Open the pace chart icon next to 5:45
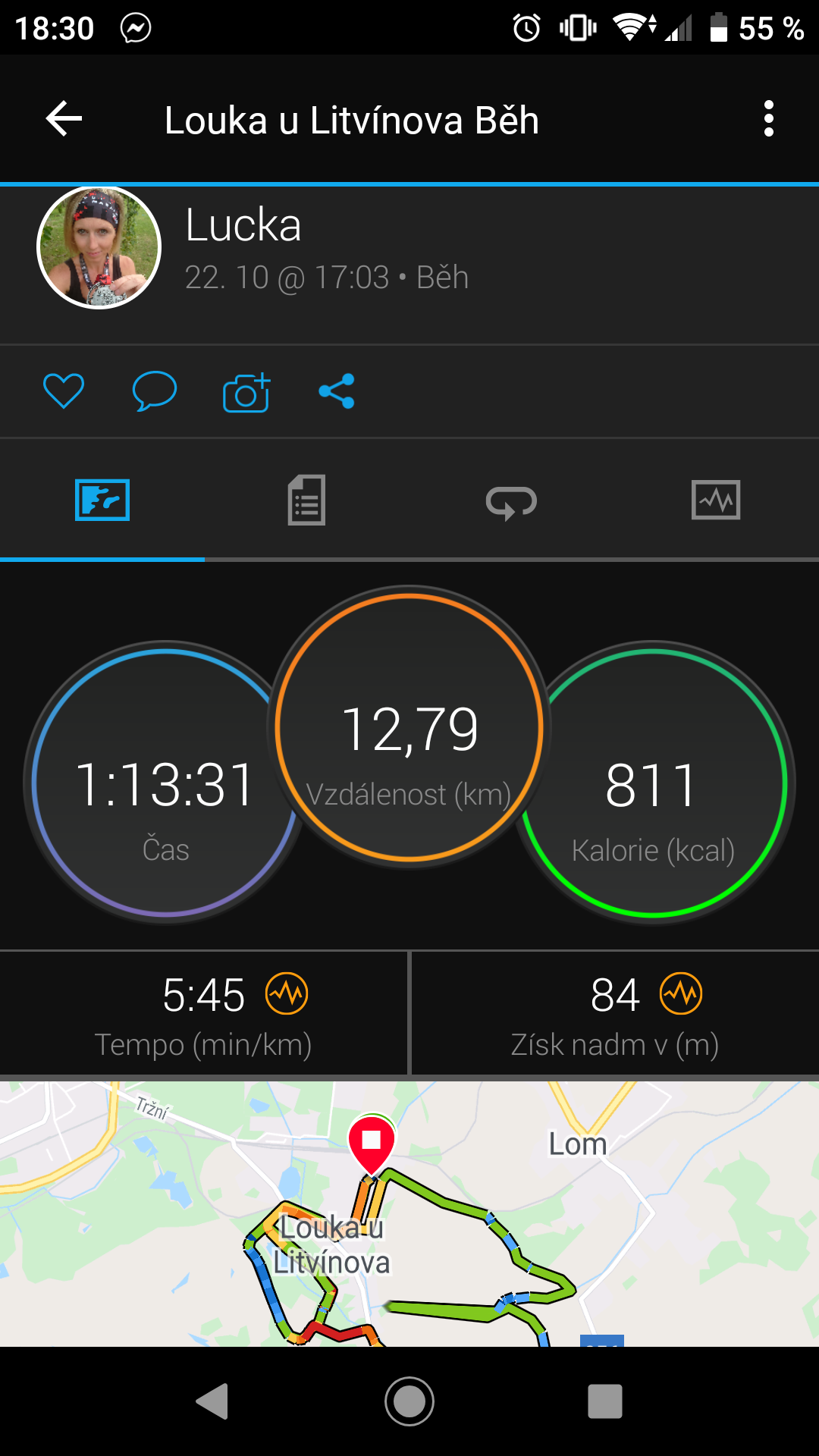This screenshot has width=819, height=1456. coord(287,993)
